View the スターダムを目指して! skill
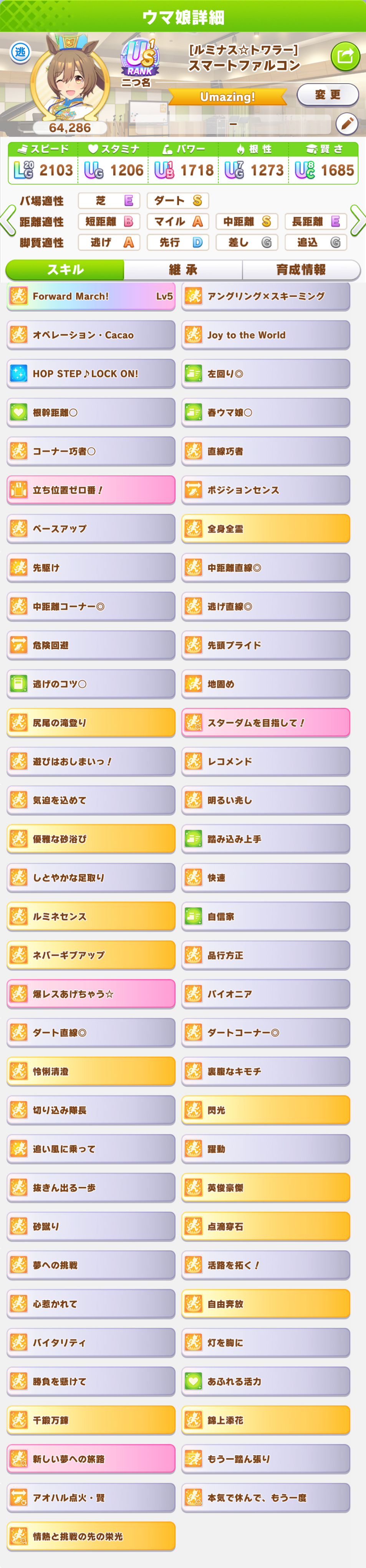 [x=265, y=722]
